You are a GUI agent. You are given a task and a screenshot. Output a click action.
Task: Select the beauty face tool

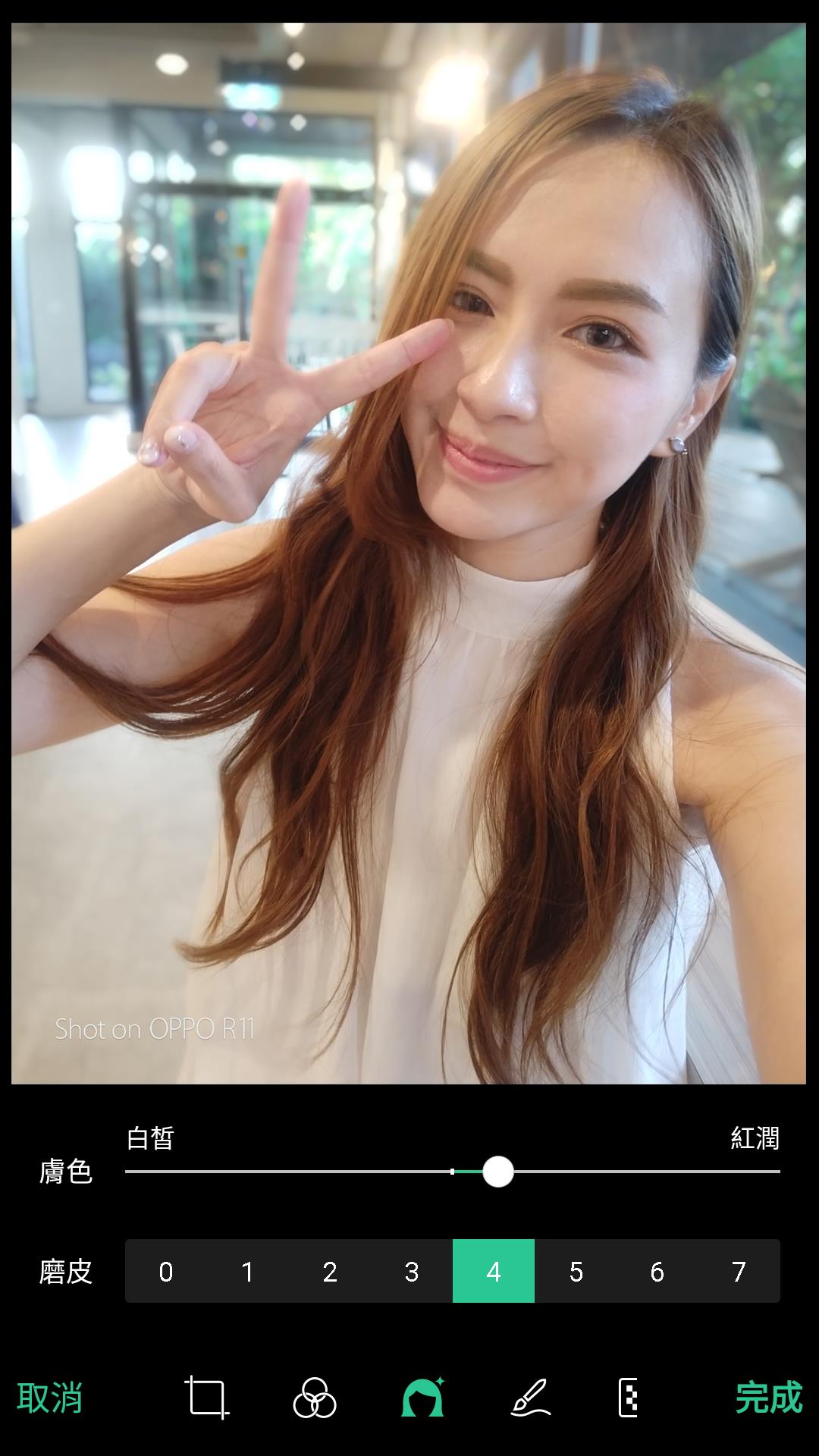422,1397
